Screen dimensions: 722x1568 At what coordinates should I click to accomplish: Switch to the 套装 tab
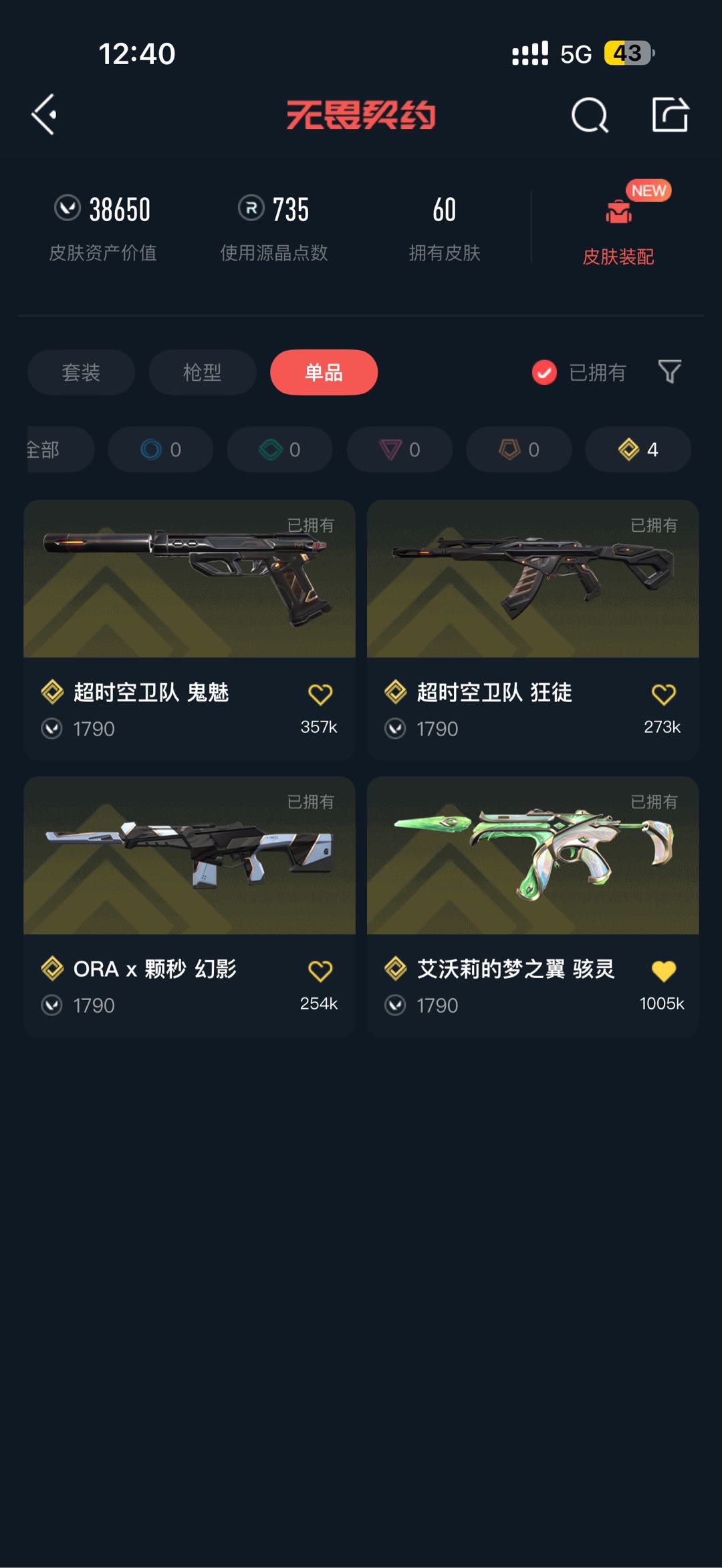[81, 372]
